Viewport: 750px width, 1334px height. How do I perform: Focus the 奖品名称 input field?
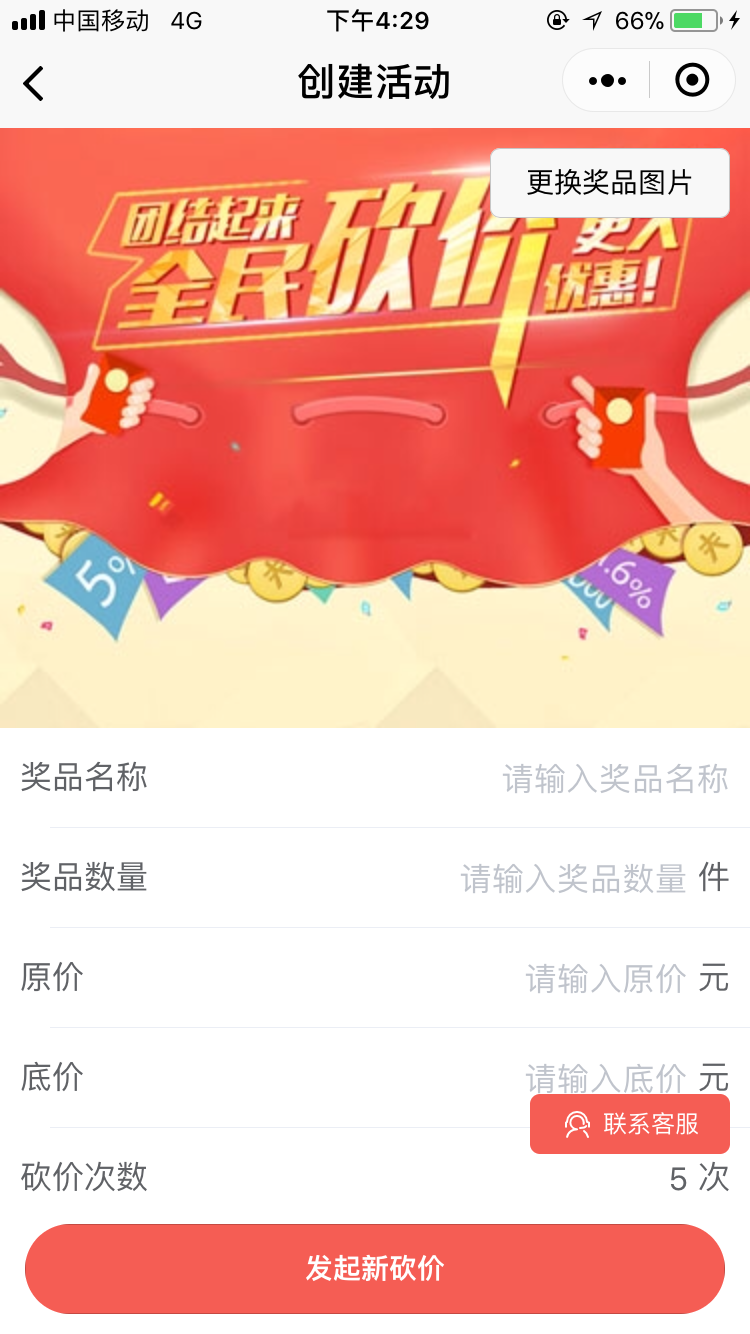[x=614, y=778]
